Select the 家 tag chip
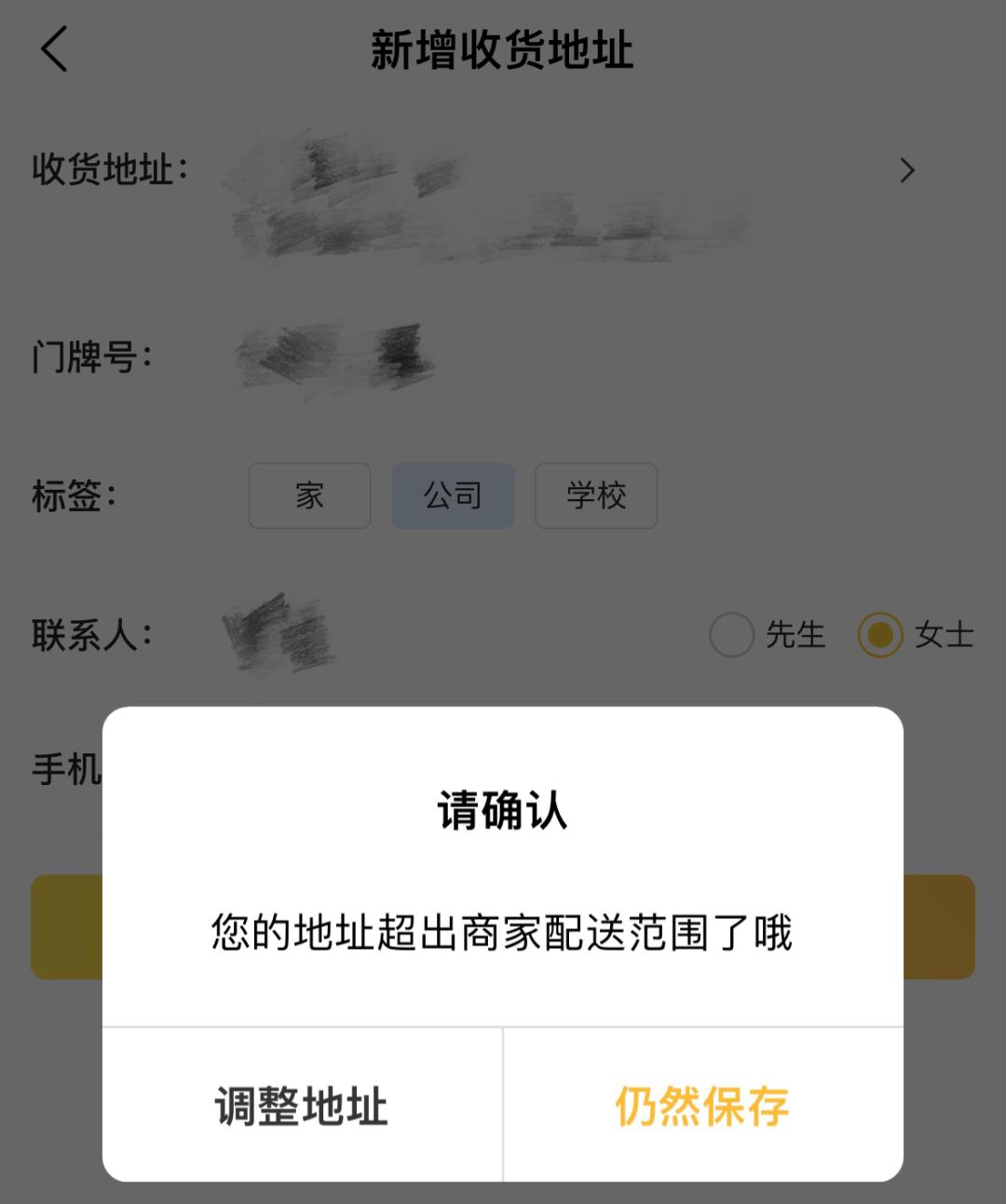Viewport: 1006px width, 1204px height. tap(309, 495)
